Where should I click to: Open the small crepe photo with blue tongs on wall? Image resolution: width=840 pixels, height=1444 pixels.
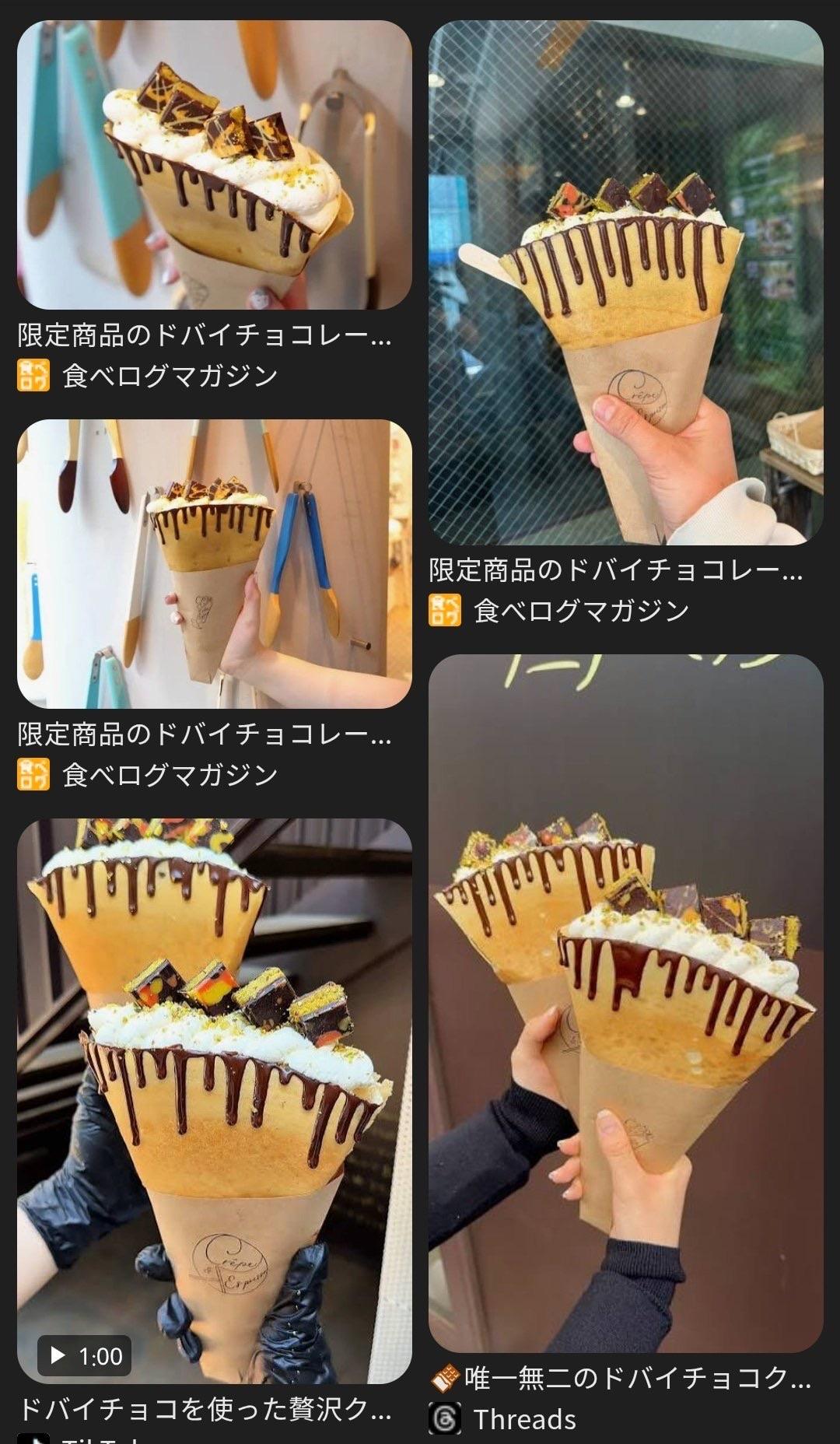pos(214,564)
